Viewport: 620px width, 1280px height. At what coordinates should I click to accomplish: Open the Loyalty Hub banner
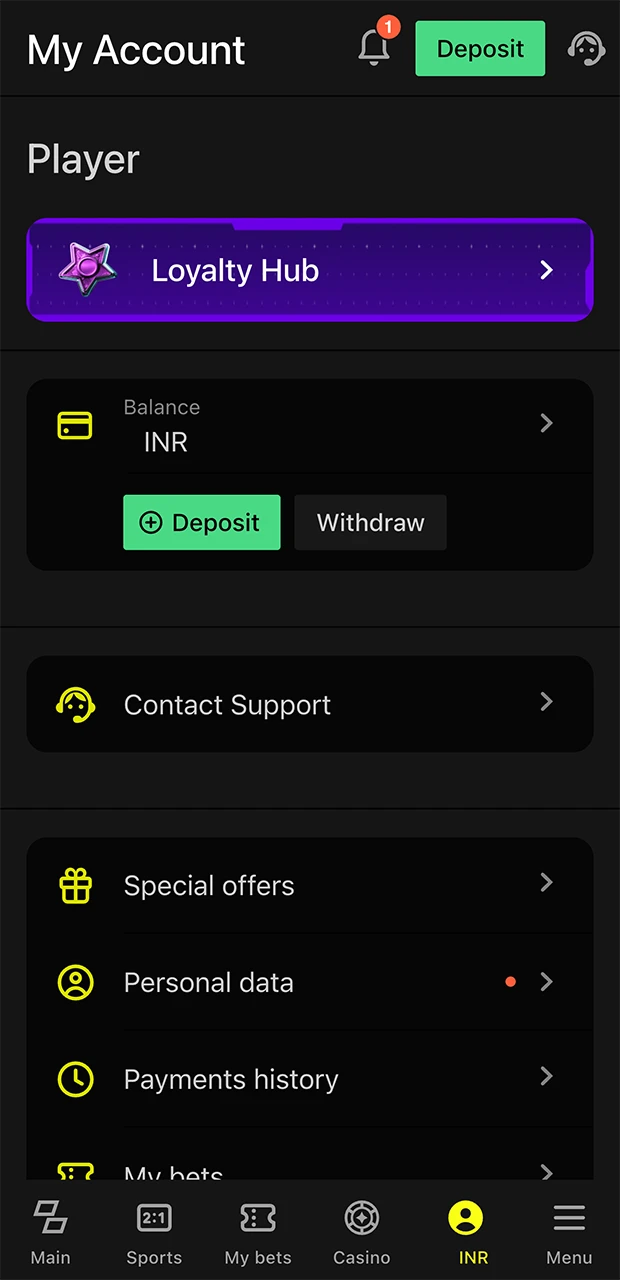coord(310,270)
